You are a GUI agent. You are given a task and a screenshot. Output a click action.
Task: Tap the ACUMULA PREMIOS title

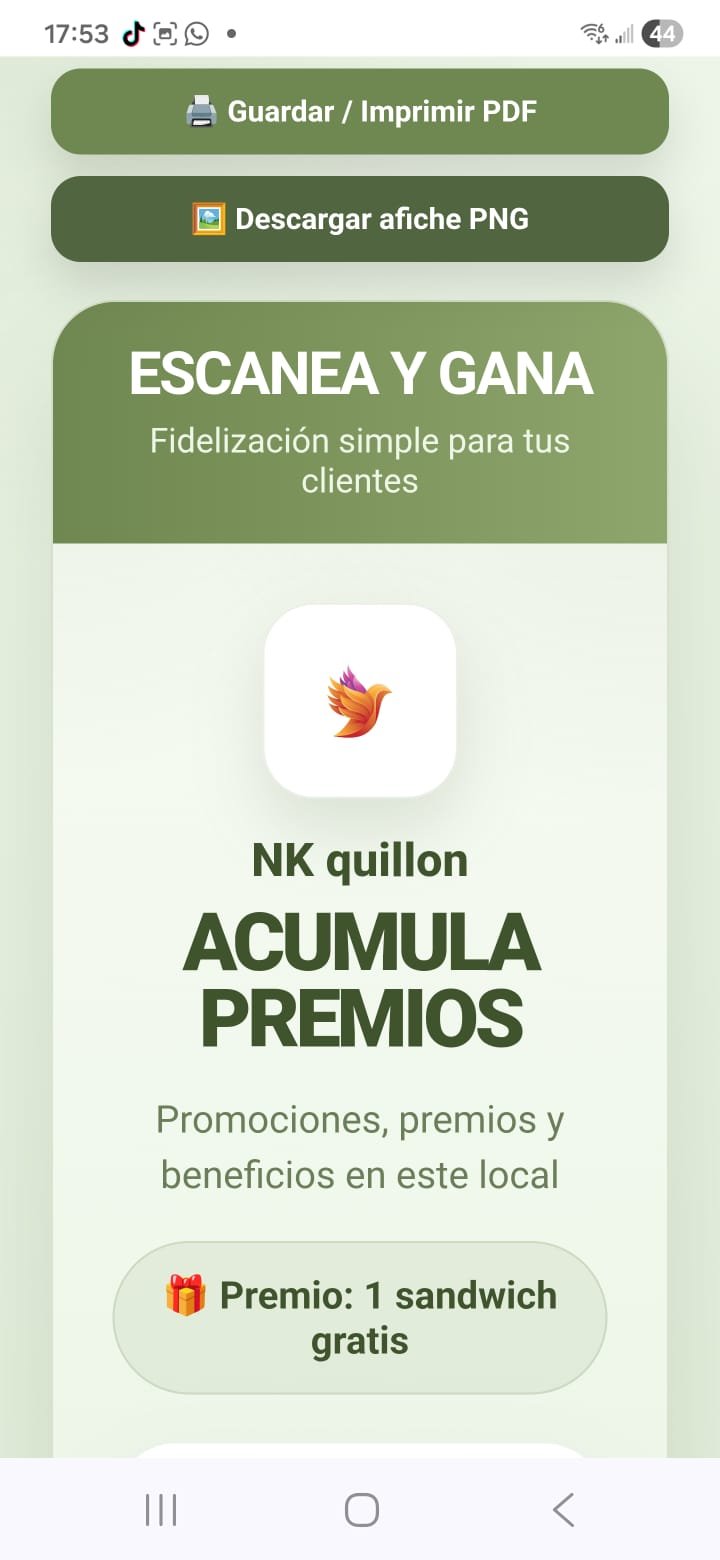(x=360, y=975)
